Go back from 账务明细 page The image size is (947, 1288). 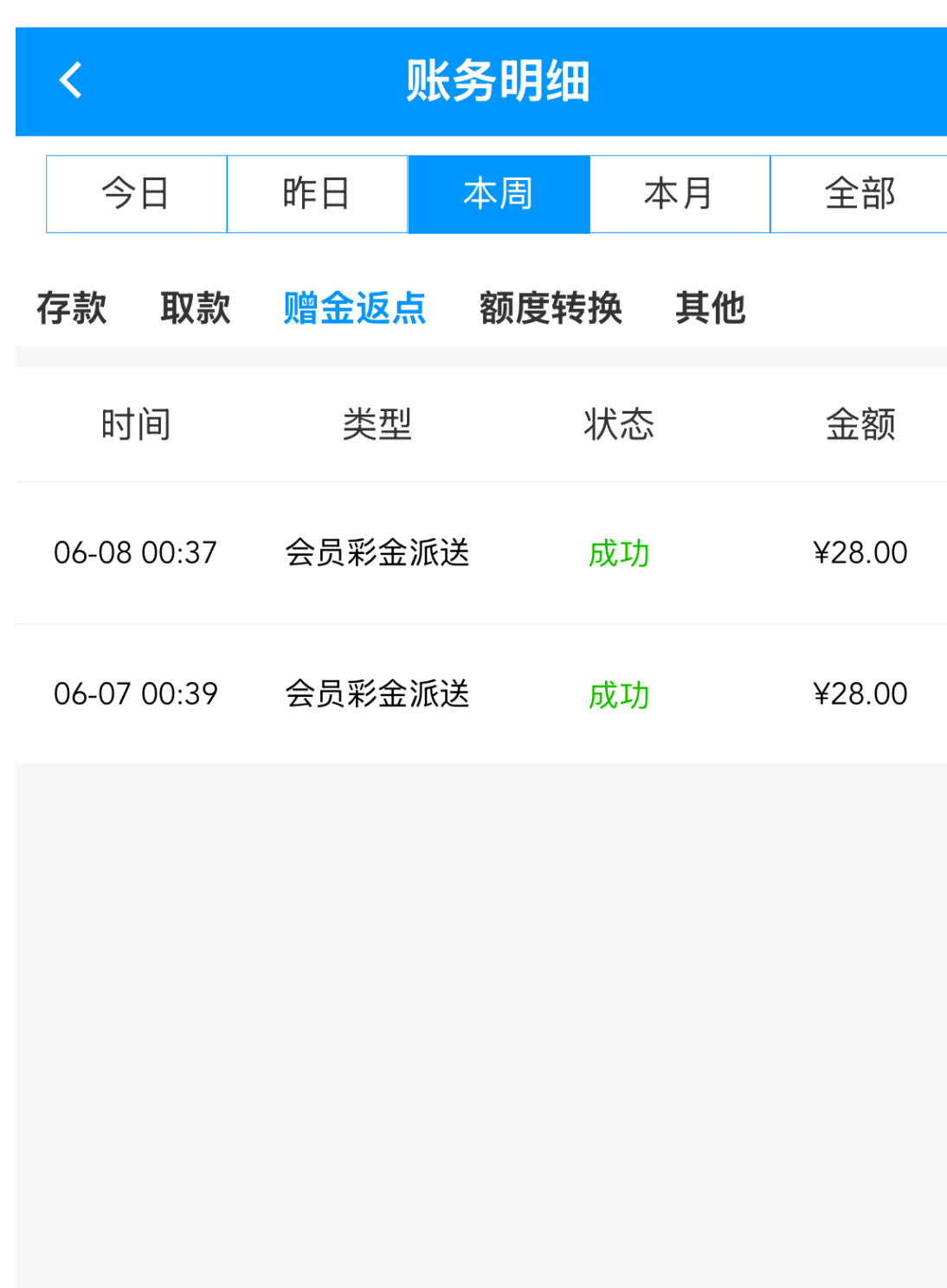tap(71, 80)
